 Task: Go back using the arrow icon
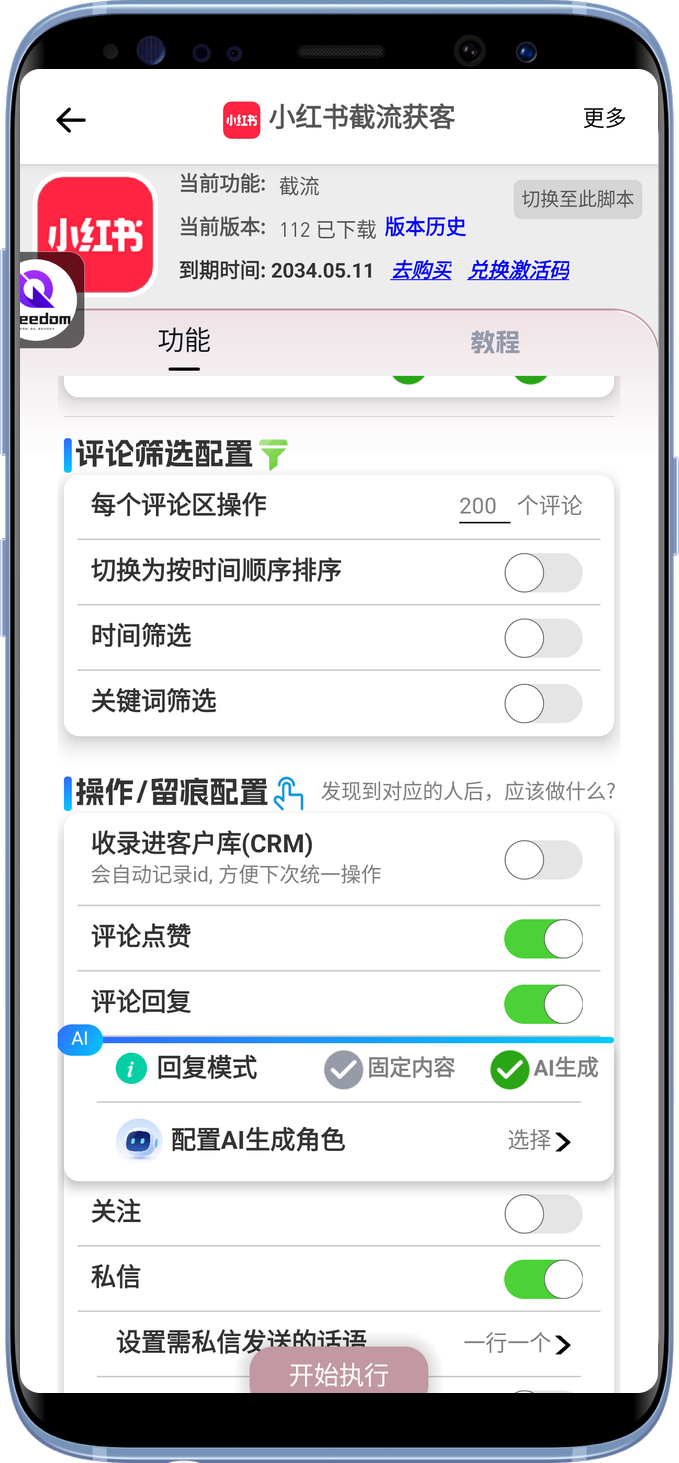tap(71, 120)
